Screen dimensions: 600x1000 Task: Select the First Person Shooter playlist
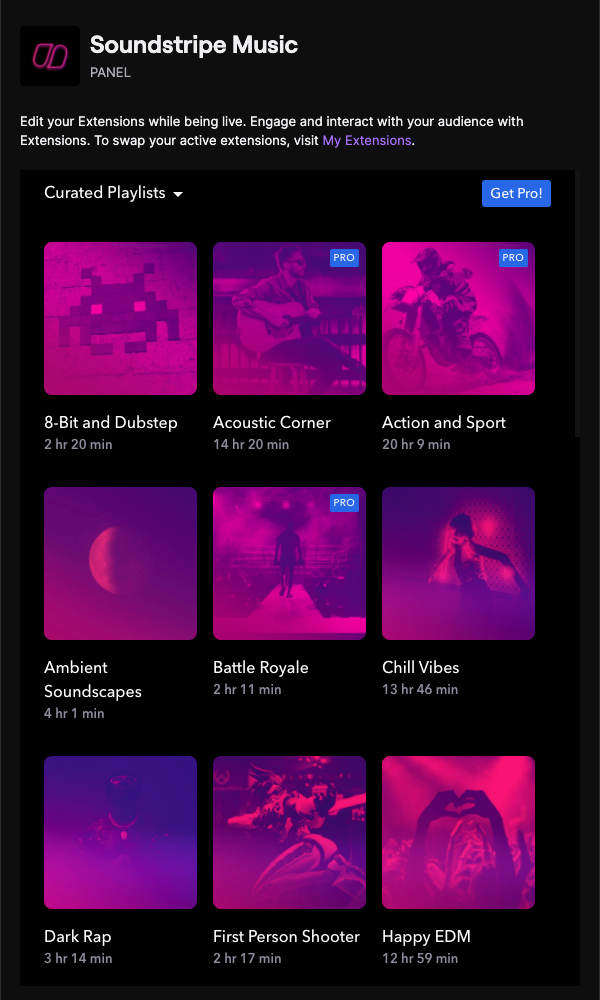289,833
